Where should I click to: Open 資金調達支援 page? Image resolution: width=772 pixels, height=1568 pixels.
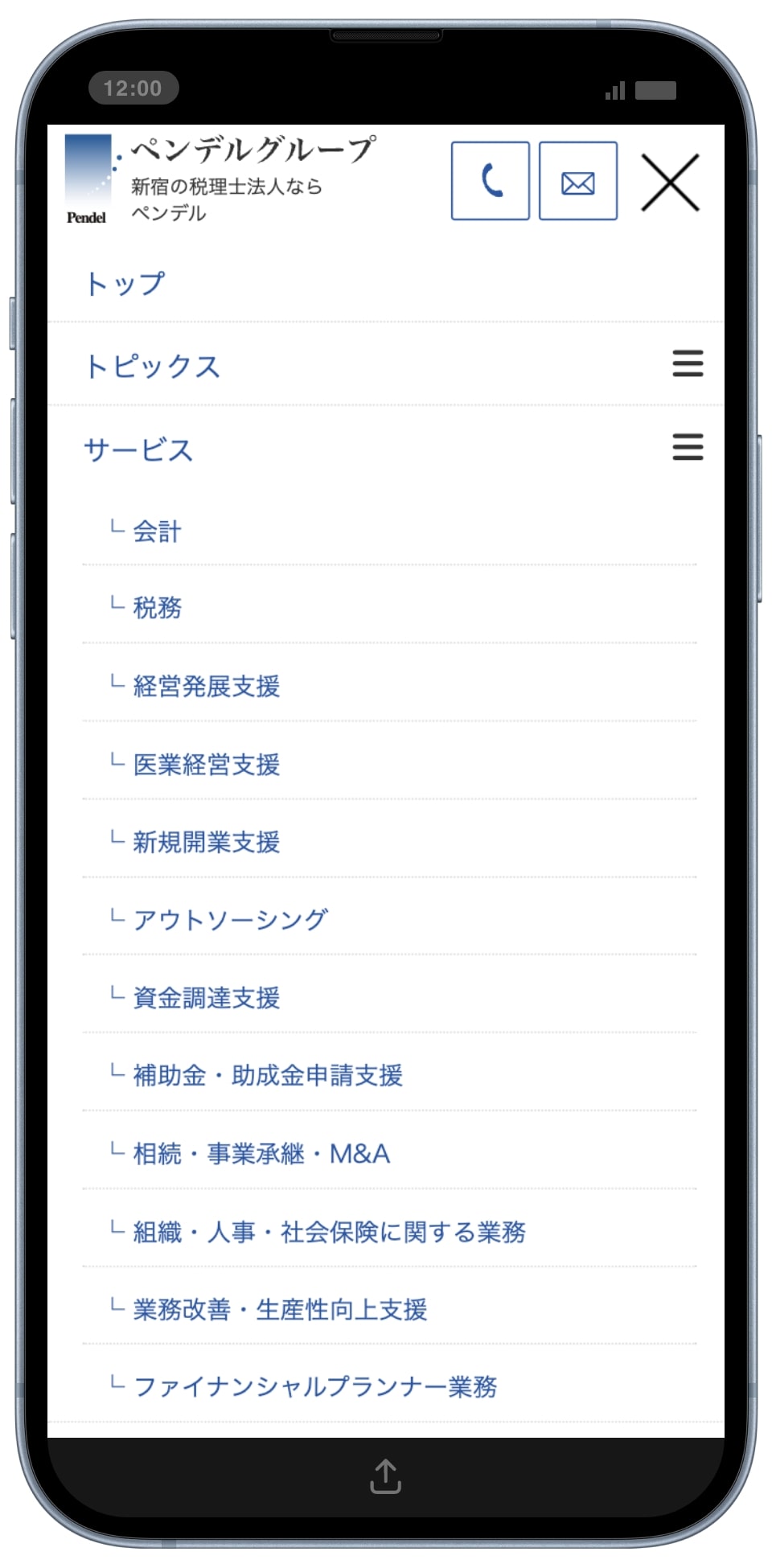tap(206, 998)
